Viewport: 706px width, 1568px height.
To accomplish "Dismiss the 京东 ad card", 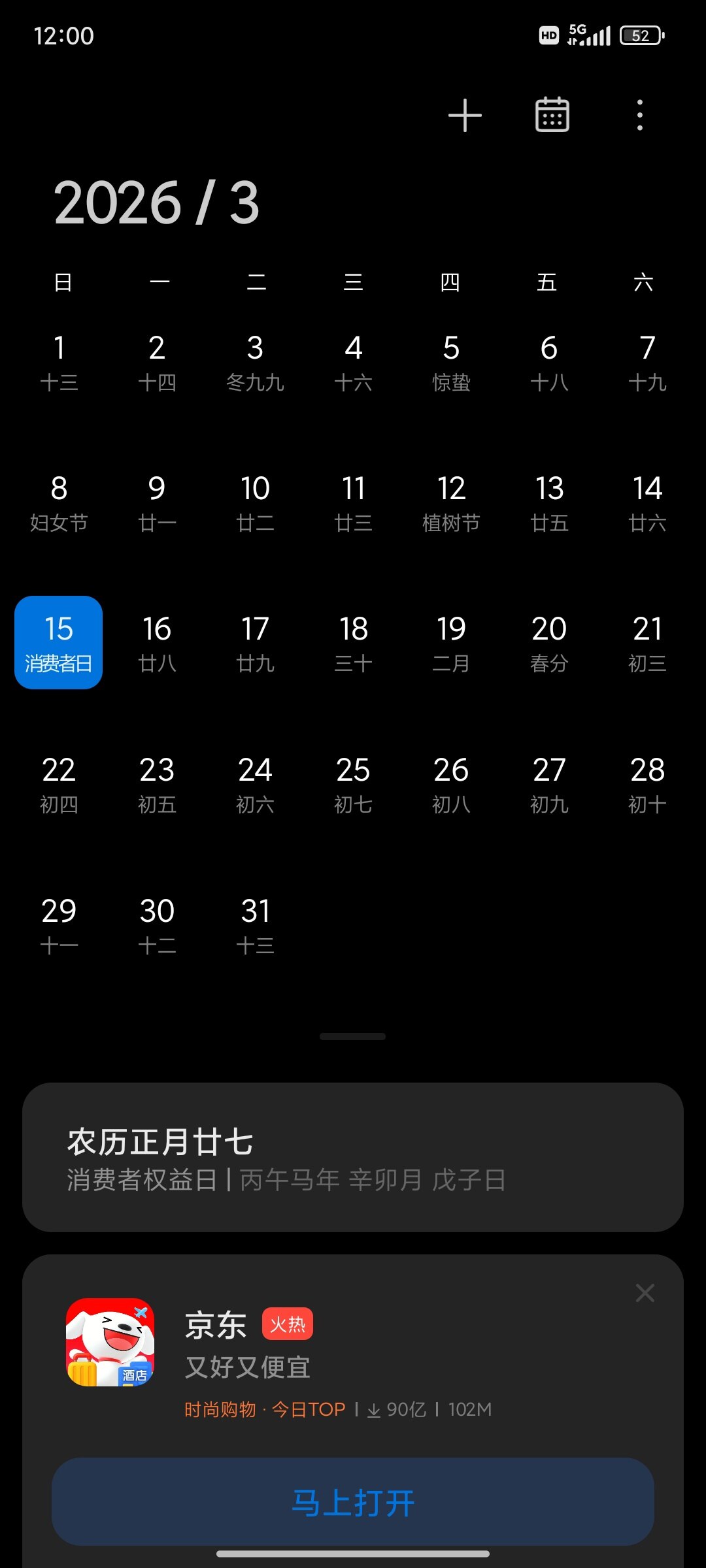I will click(645, 1292).
